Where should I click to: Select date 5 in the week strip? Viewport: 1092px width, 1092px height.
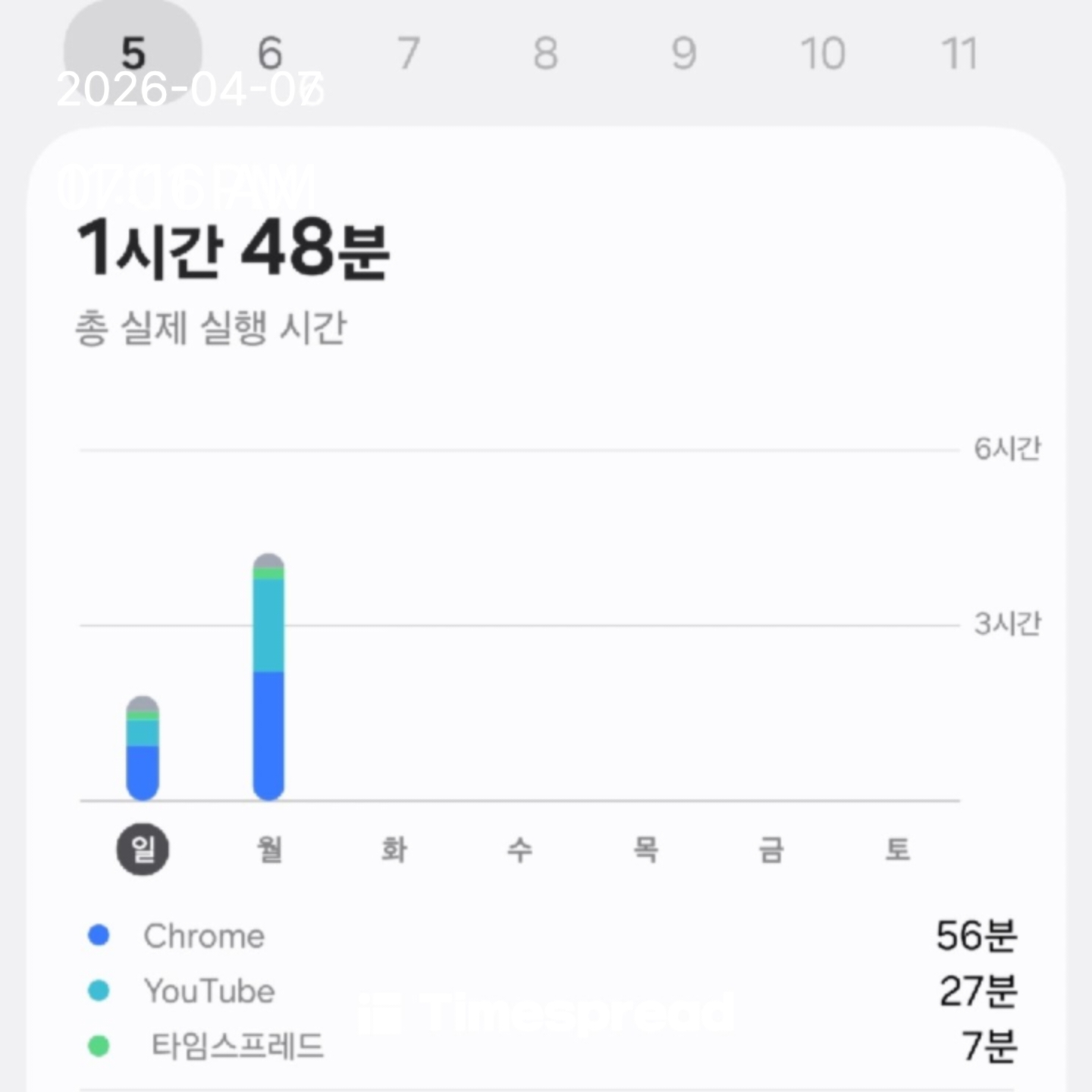point(133,53)
